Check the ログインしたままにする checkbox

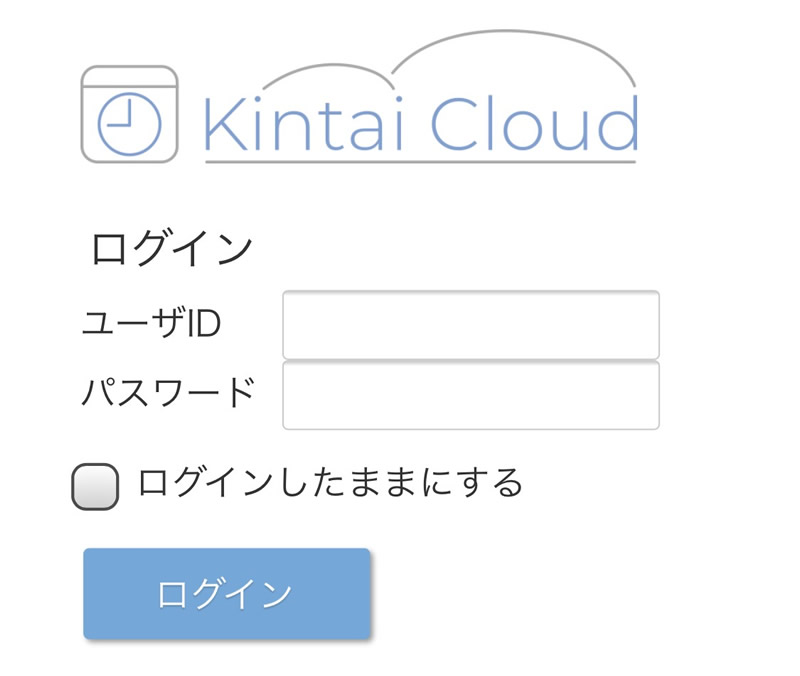pos(95,487)
